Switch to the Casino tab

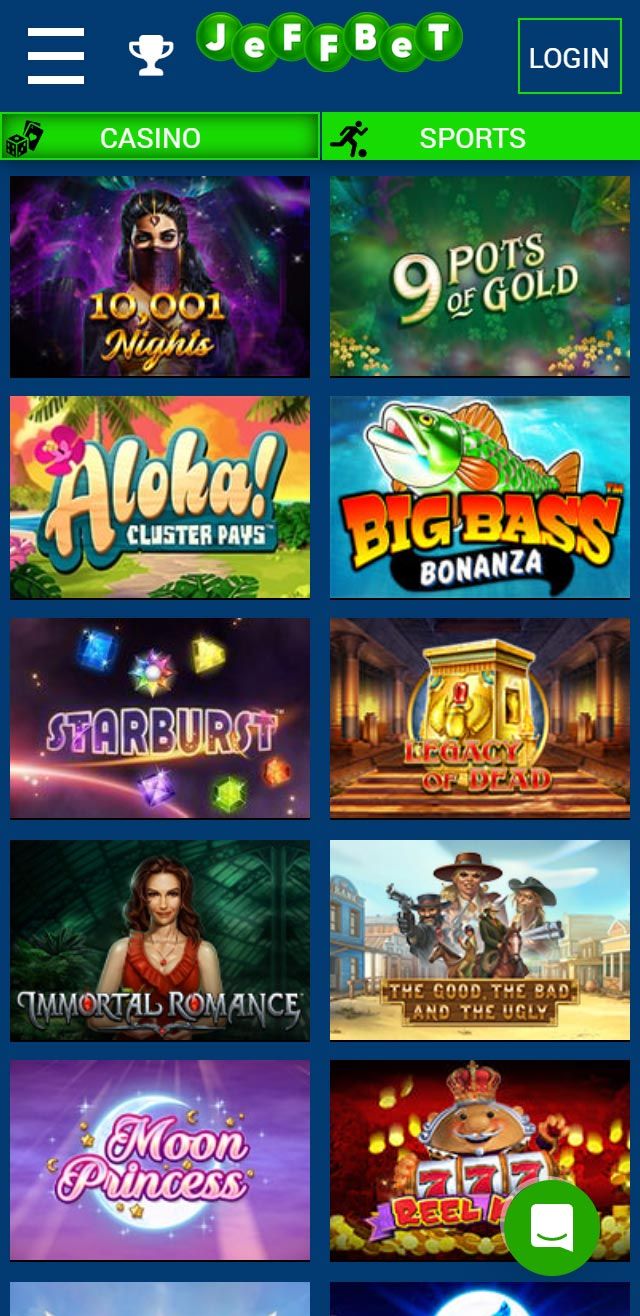pyautogui.click(x=160, y=137)
